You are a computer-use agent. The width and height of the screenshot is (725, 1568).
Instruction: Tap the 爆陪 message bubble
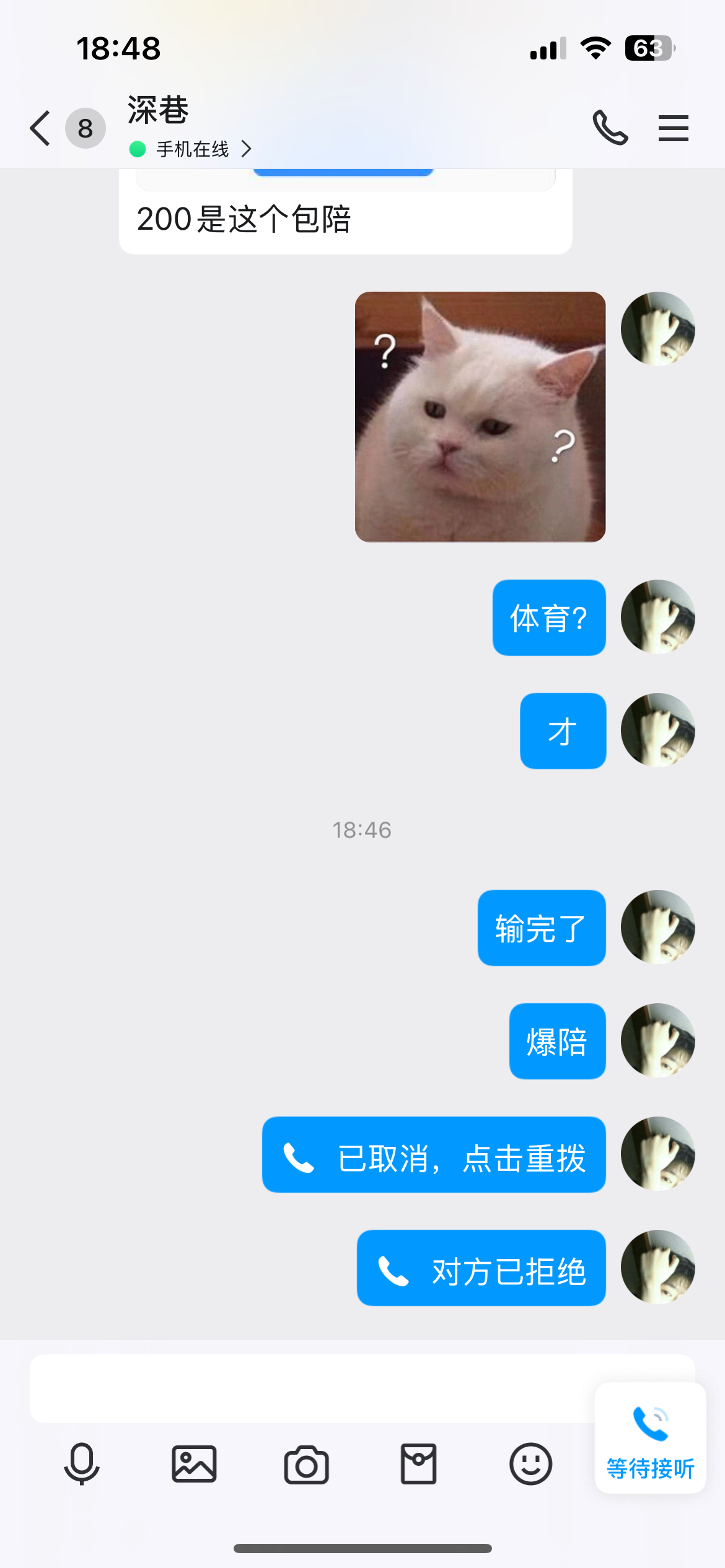pyautogui.click(x=556, y=1040)
